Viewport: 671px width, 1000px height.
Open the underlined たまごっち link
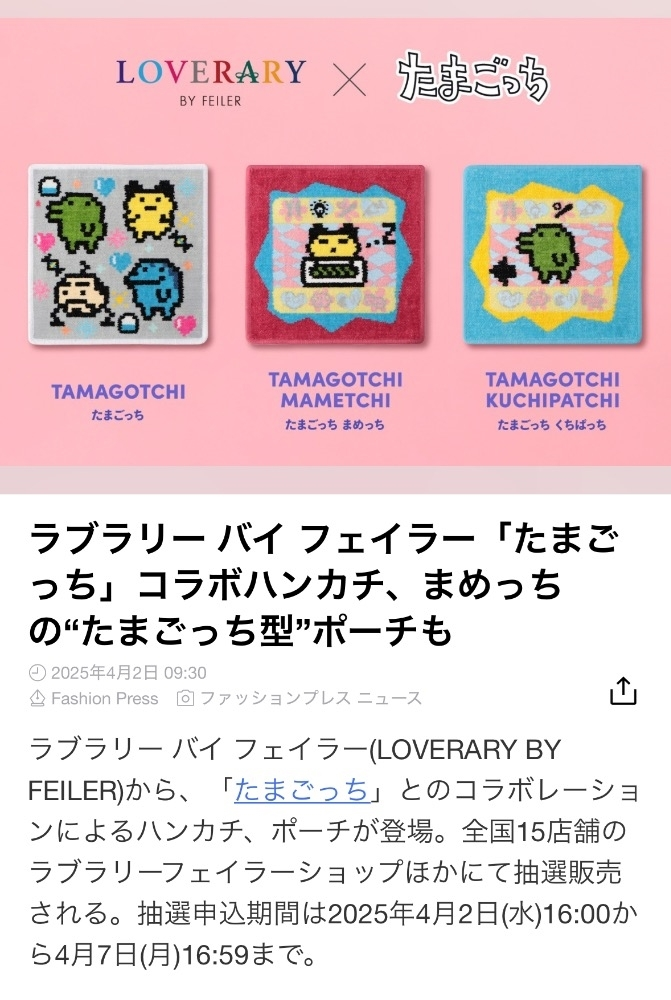click(x=301, y=791)
